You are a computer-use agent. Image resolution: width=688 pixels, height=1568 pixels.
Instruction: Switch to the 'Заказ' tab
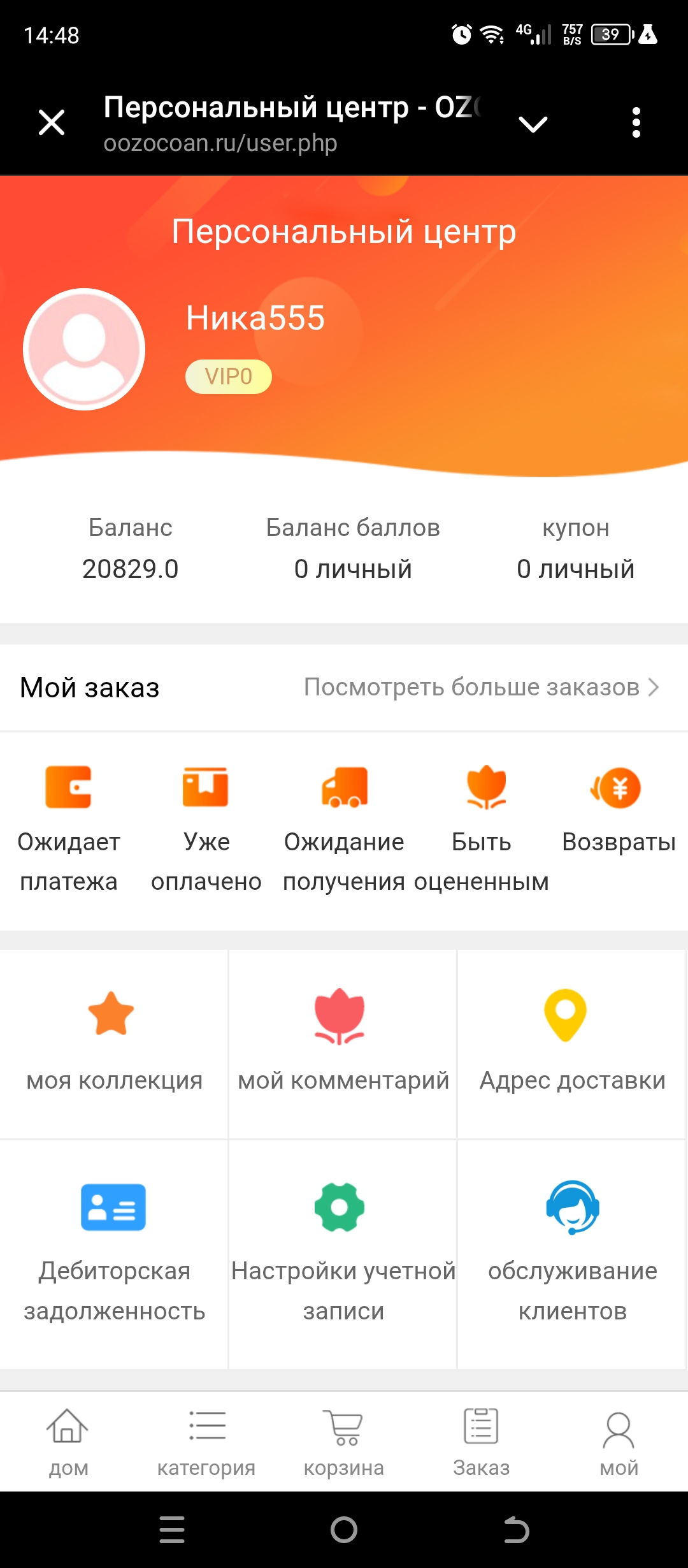(482, 1442)
